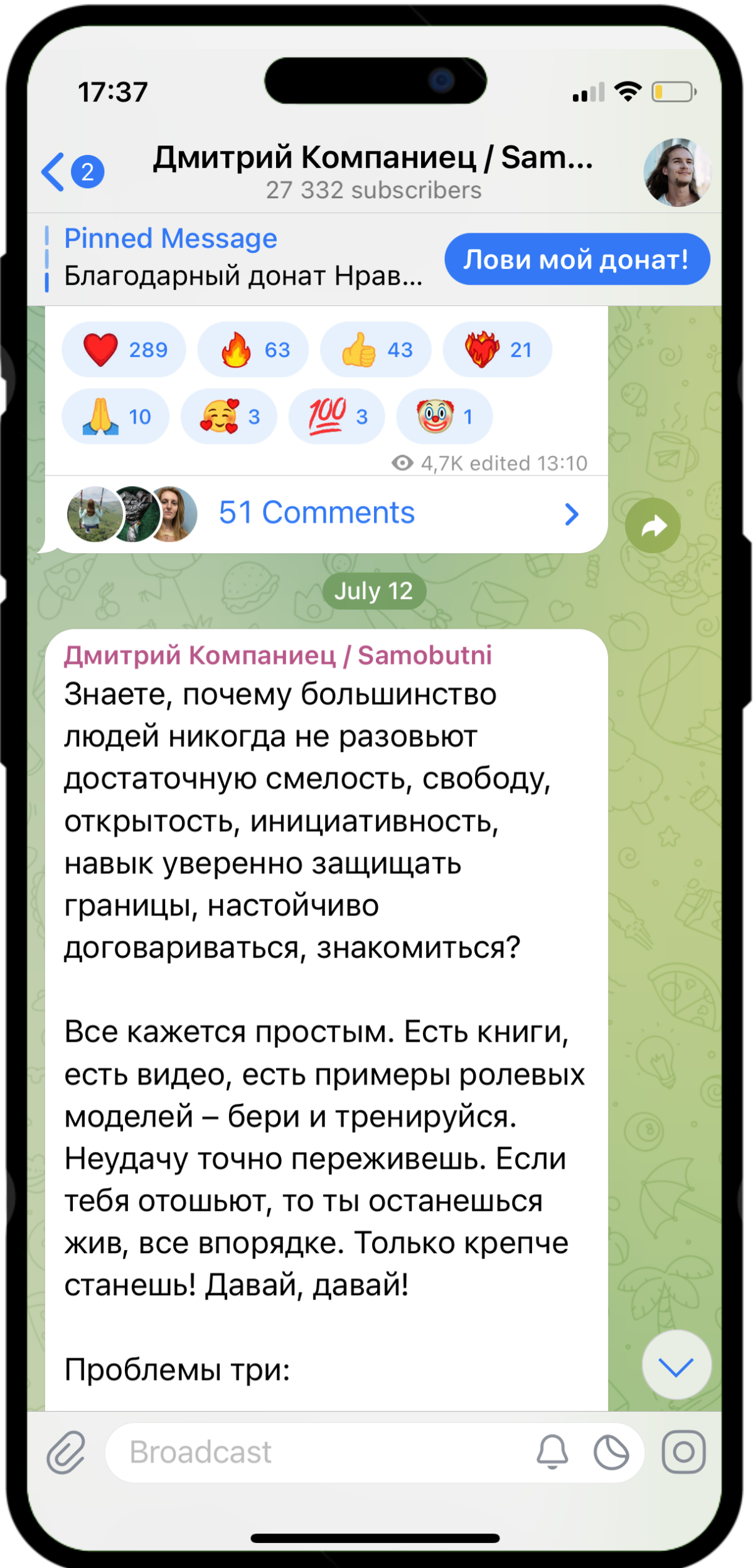The image size is (753, 1568).
Task: Toggle silent broadcast with the bell
Action: (x=552, y=1453)
